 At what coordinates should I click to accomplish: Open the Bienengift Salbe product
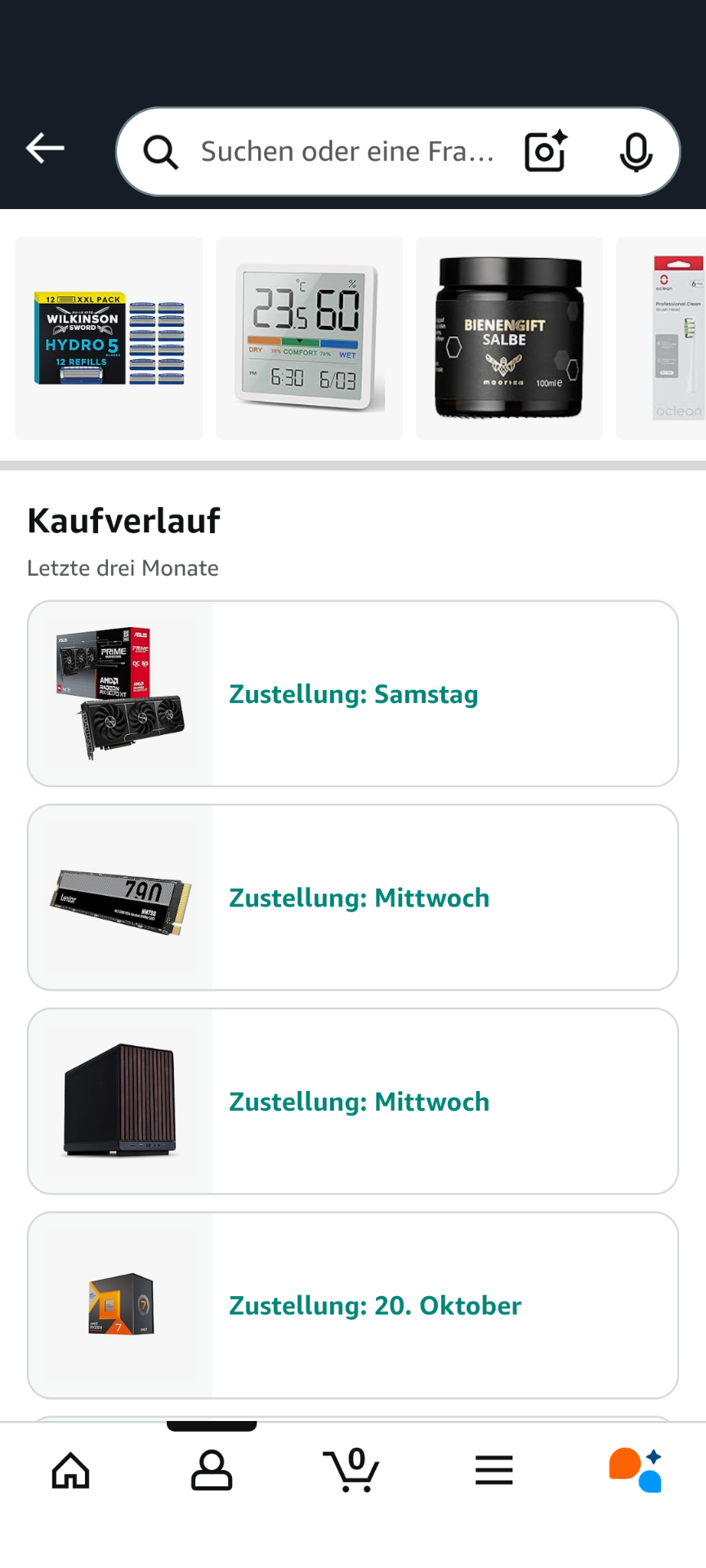[510, 339]
